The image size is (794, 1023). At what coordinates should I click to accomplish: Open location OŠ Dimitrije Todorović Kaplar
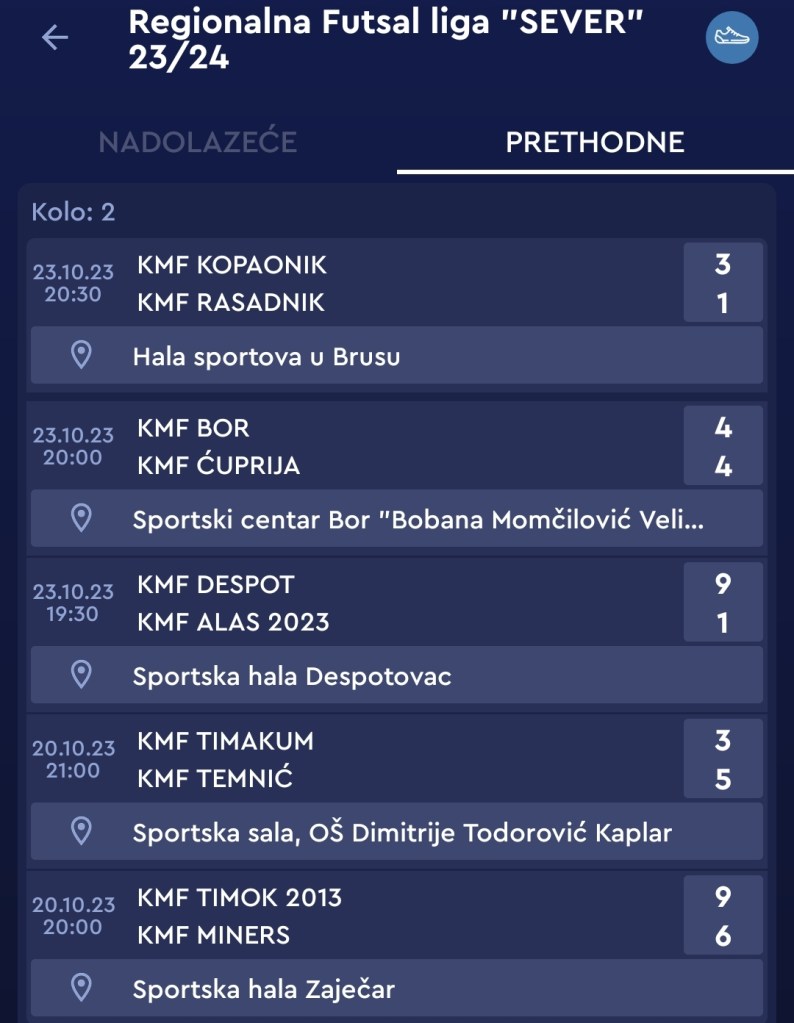[x=396, y=832]
